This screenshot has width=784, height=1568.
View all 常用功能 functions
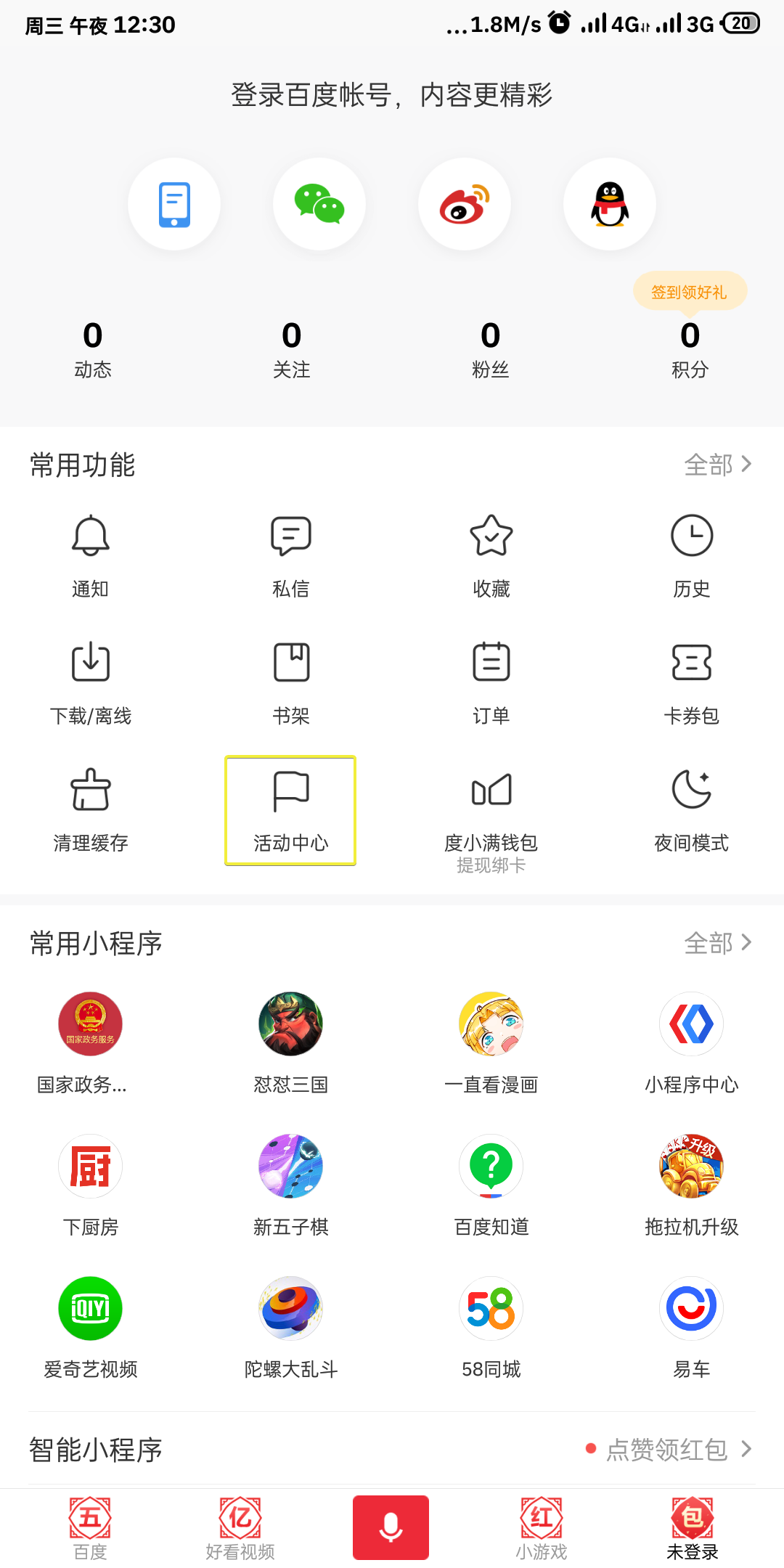click(717, 465)
